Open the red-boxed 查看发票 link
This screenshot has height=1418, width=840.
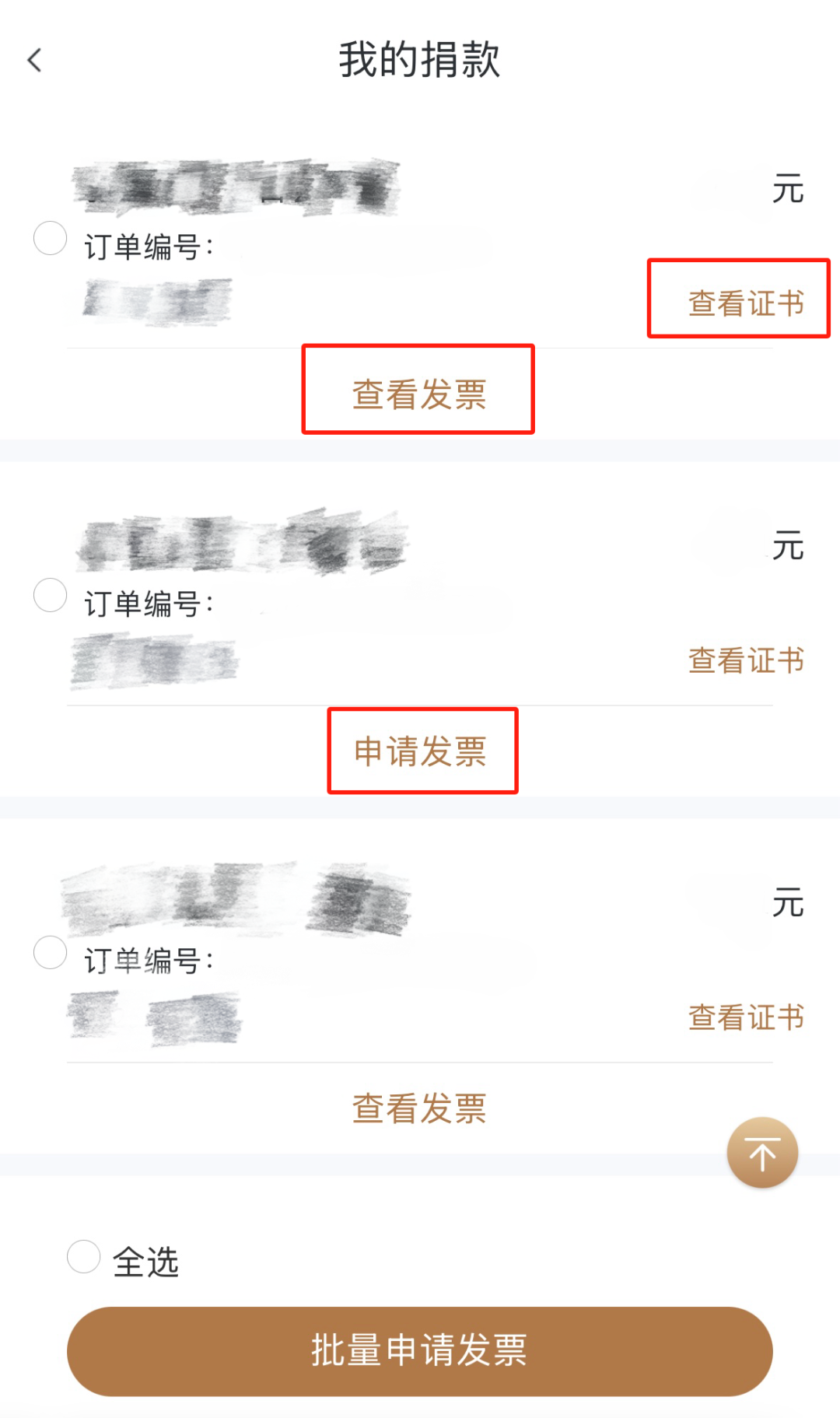419,394
